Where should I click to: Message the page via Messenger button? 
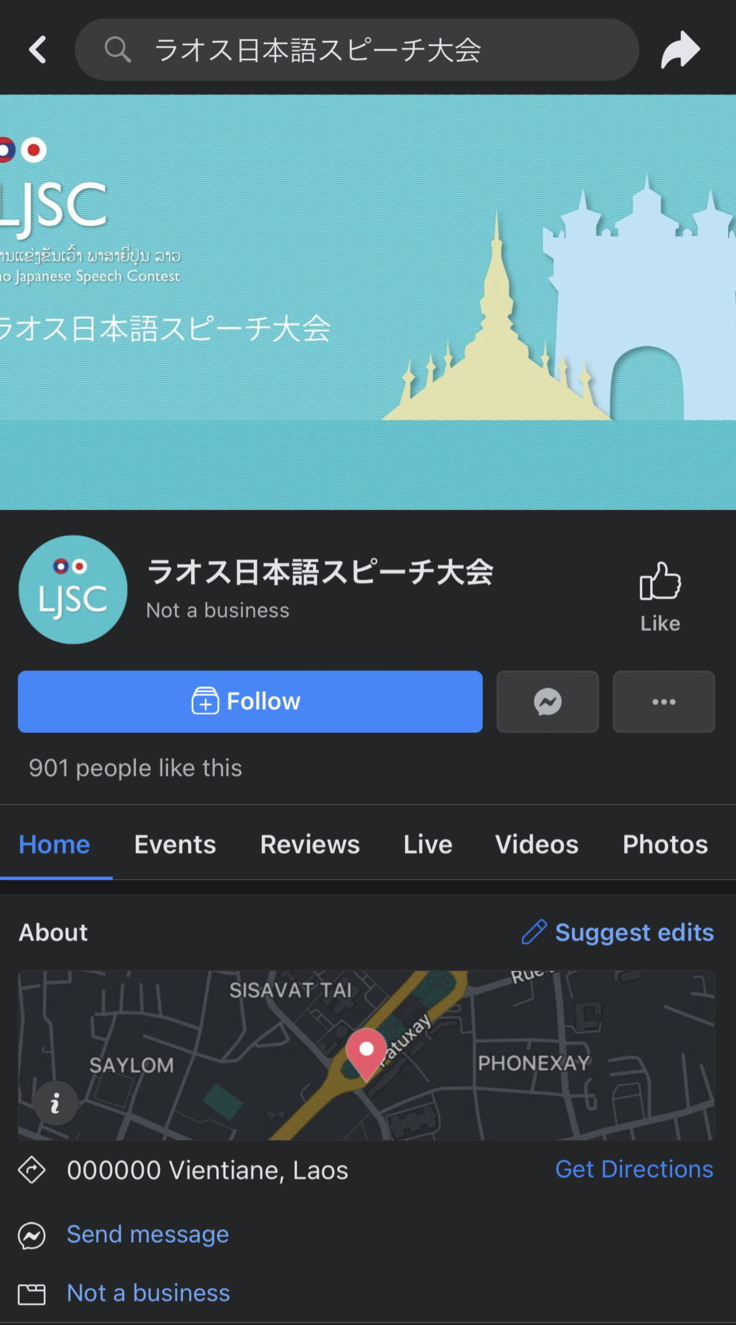pyautogui.click(x=547, y=702)
